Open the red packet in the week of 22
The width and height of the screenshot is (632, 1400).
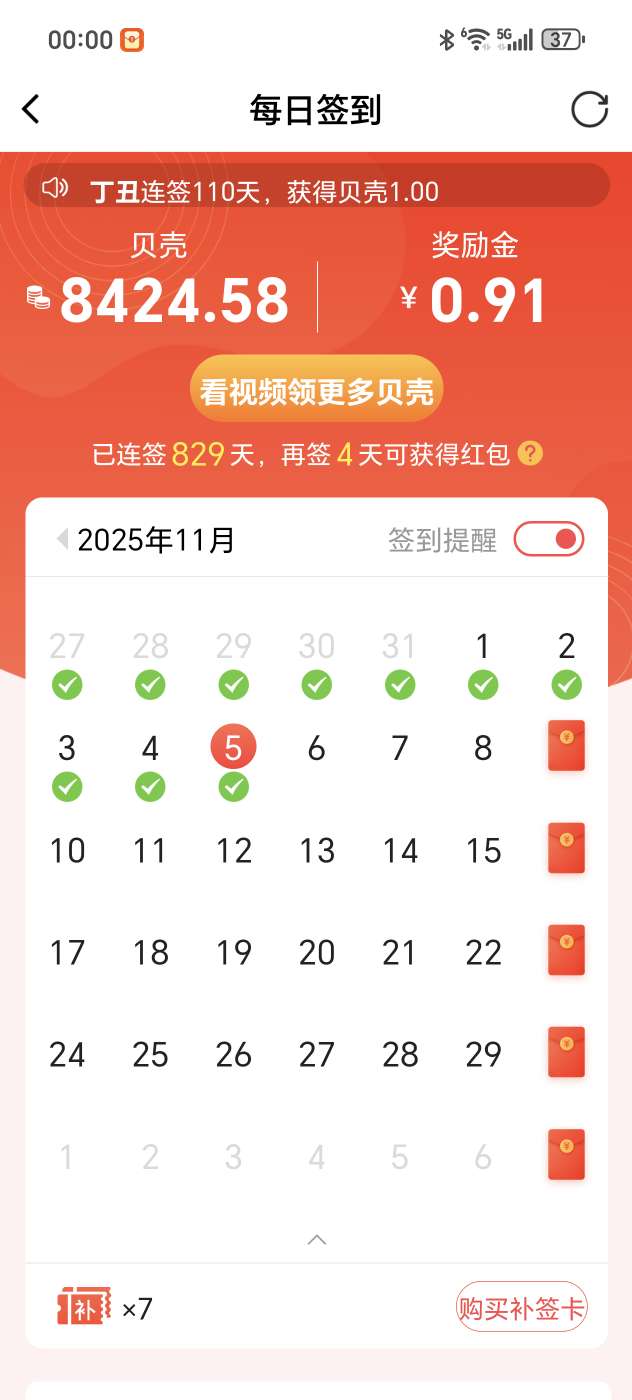[566, 950]
